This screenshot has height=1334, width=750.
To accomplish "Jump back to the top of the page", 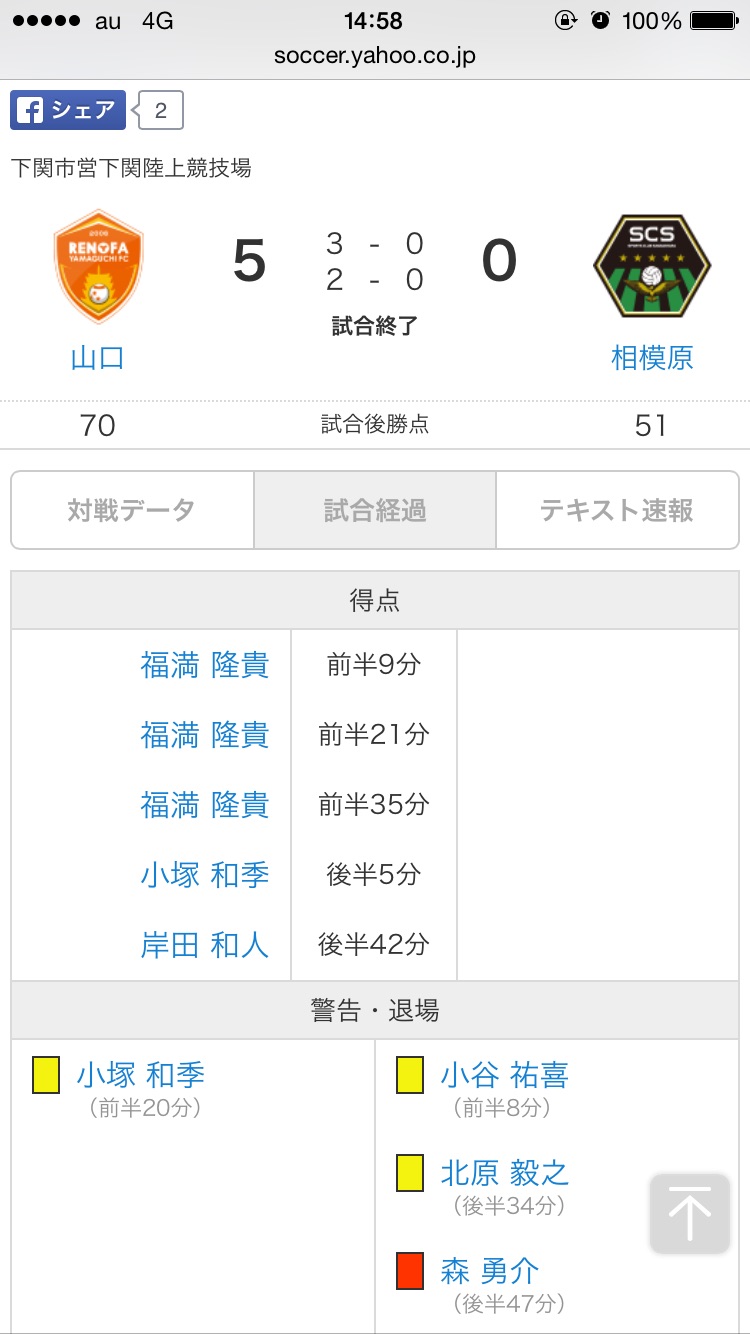I will 690,1213.
